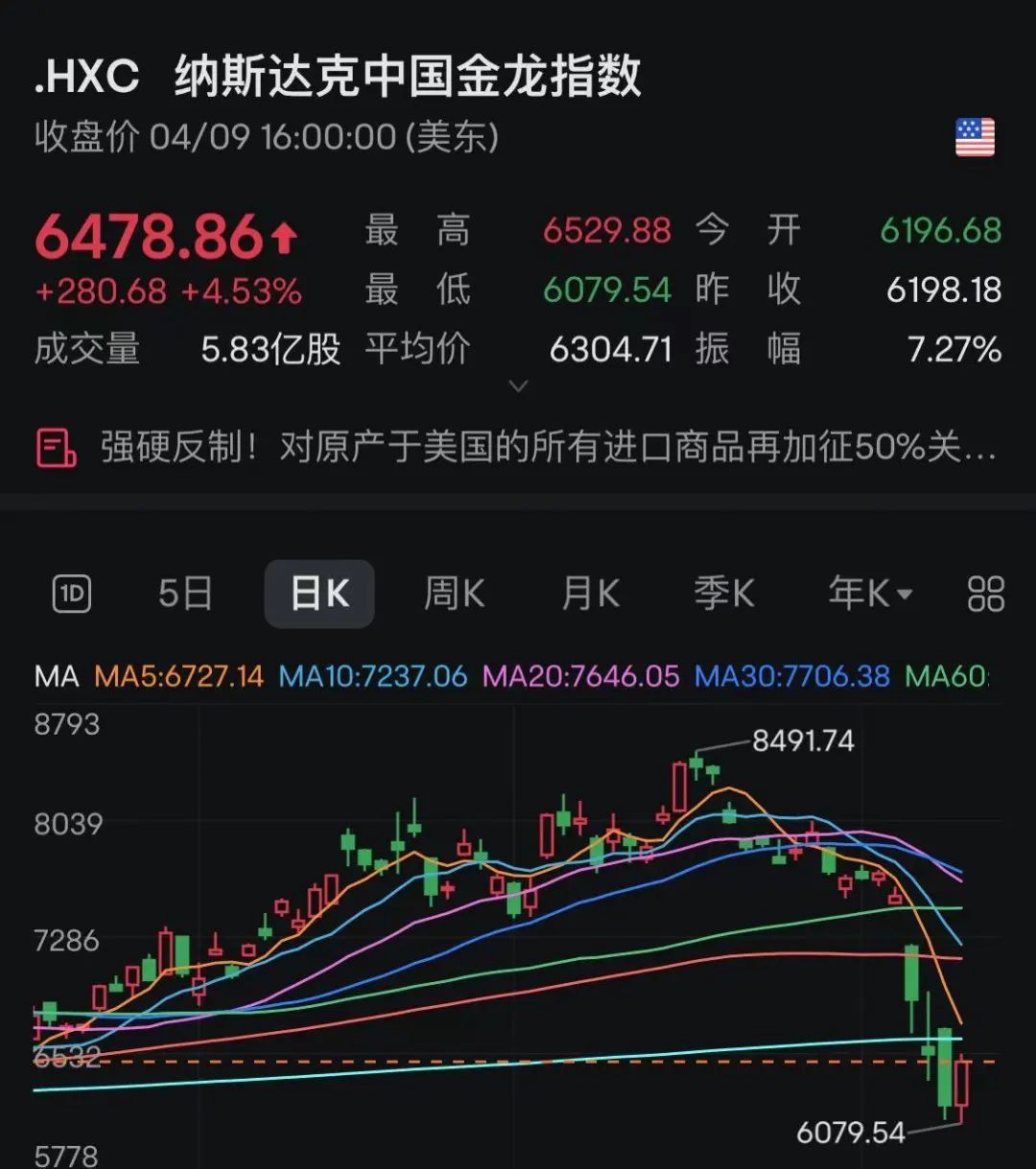Open the 年K dropdown arrow

coord(903,595)
